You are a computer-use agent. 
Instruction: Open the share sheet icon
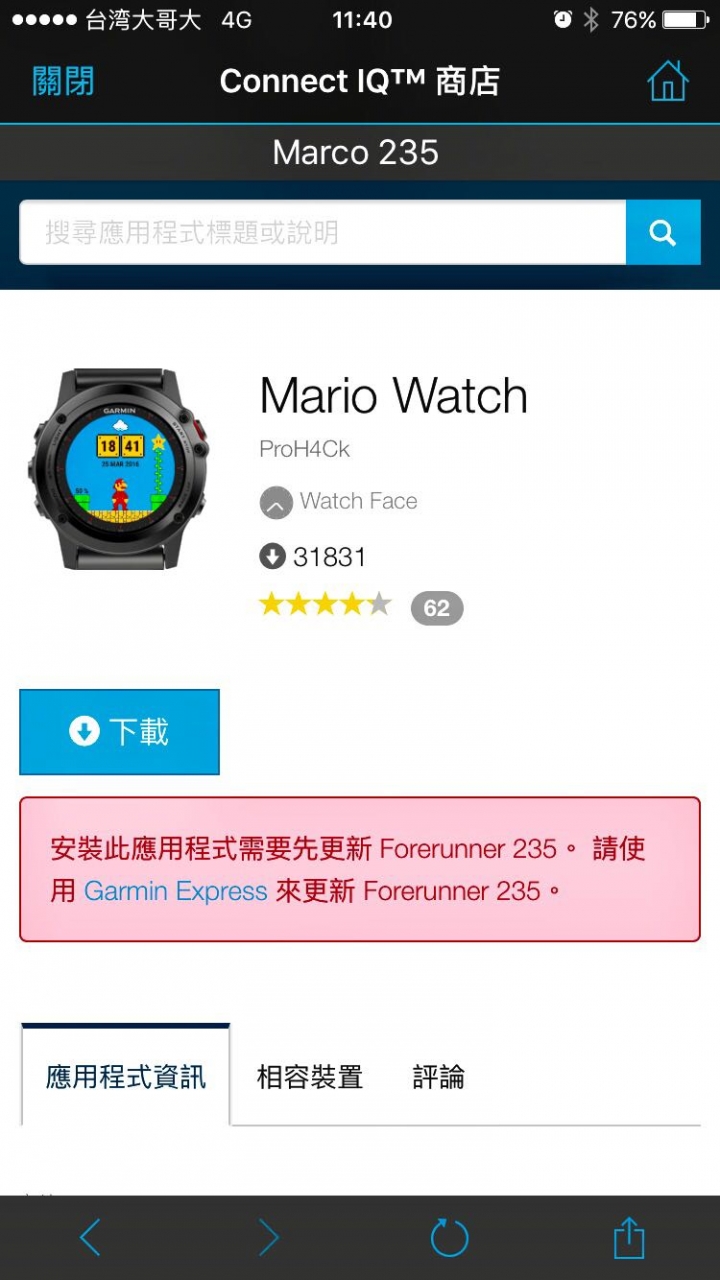click(x=628, y=1238)
